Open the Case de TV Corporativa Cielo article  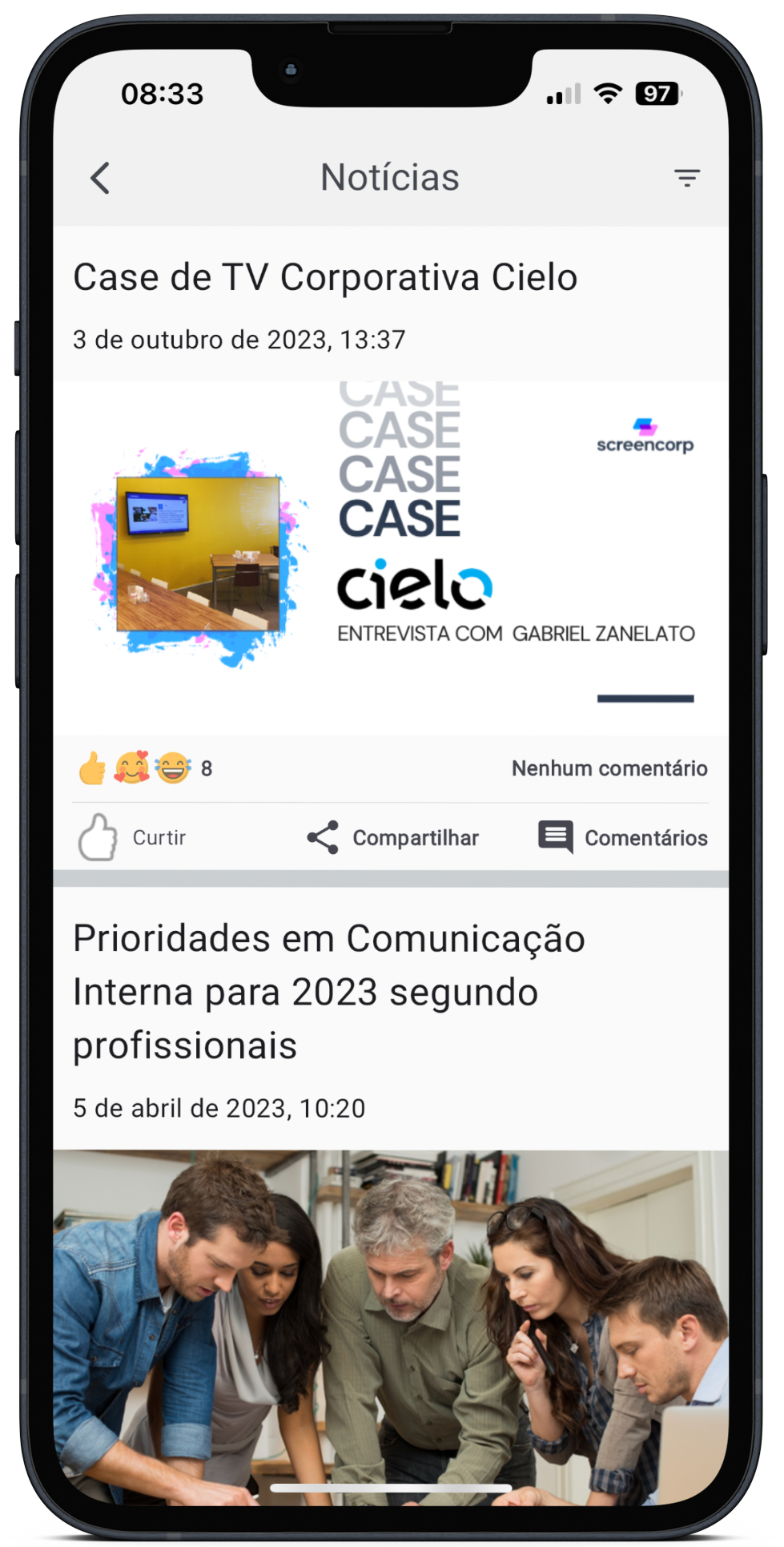(324, 278)
